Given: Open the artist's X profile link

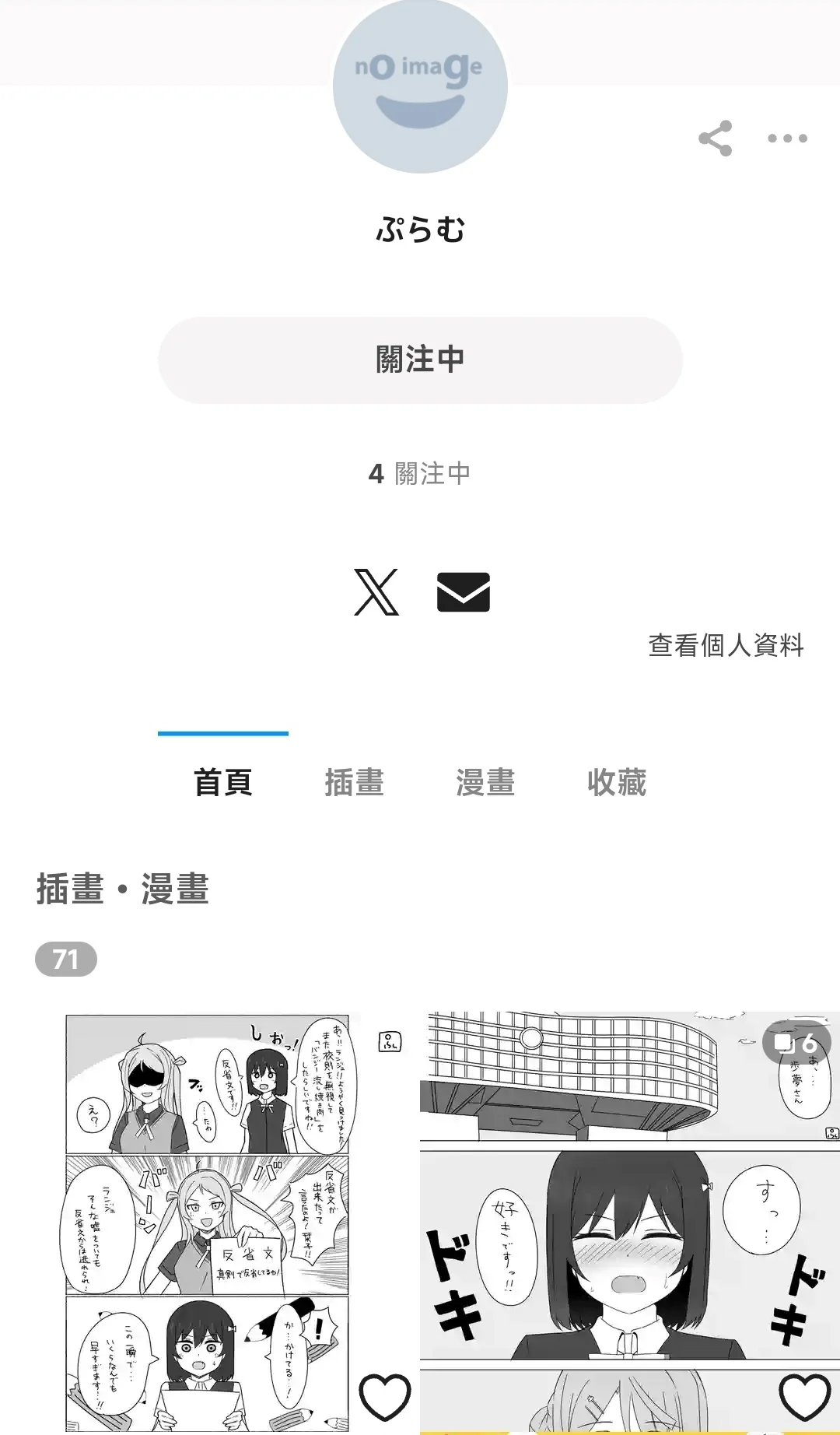Looking at the screenshot, I should (x=376, y=592).
